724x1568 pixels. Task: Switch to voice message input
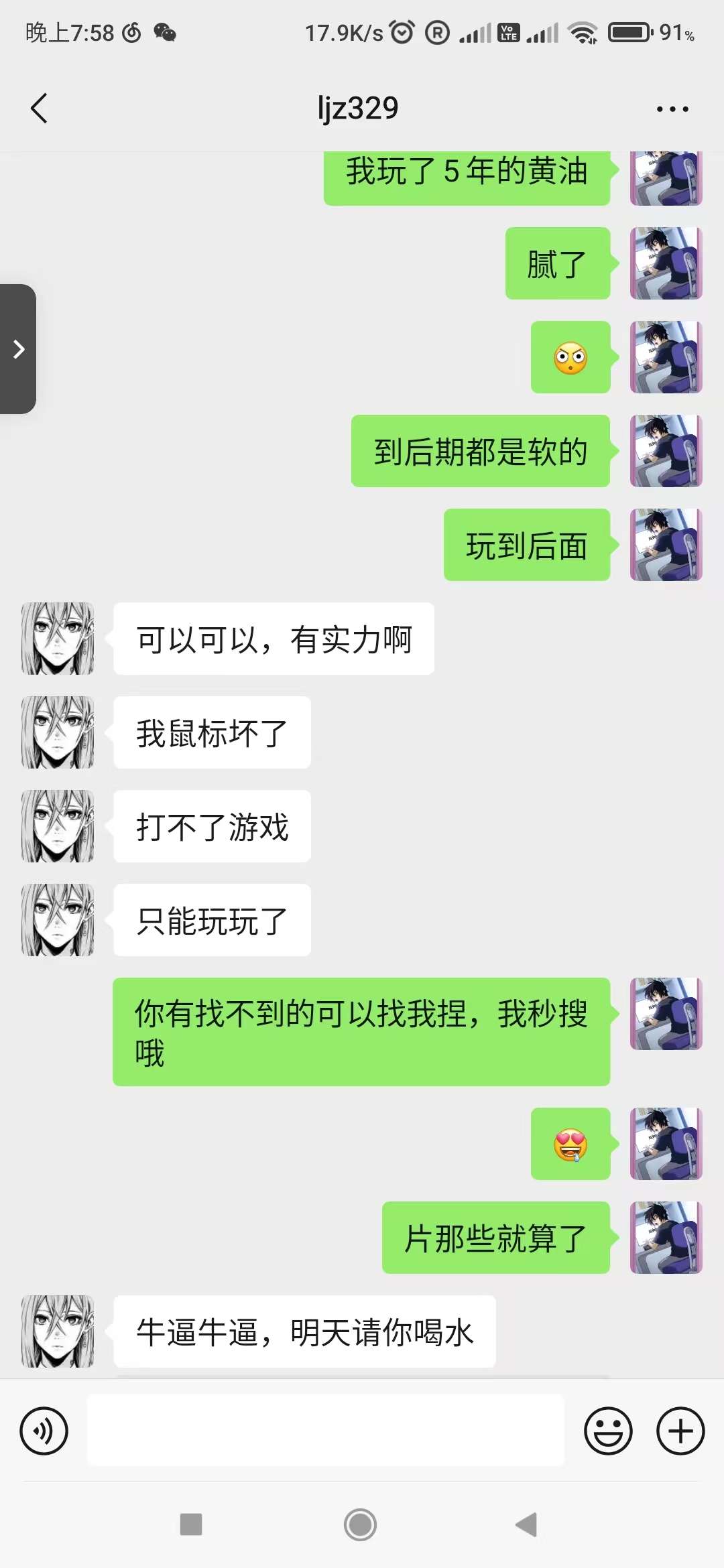44,1431
